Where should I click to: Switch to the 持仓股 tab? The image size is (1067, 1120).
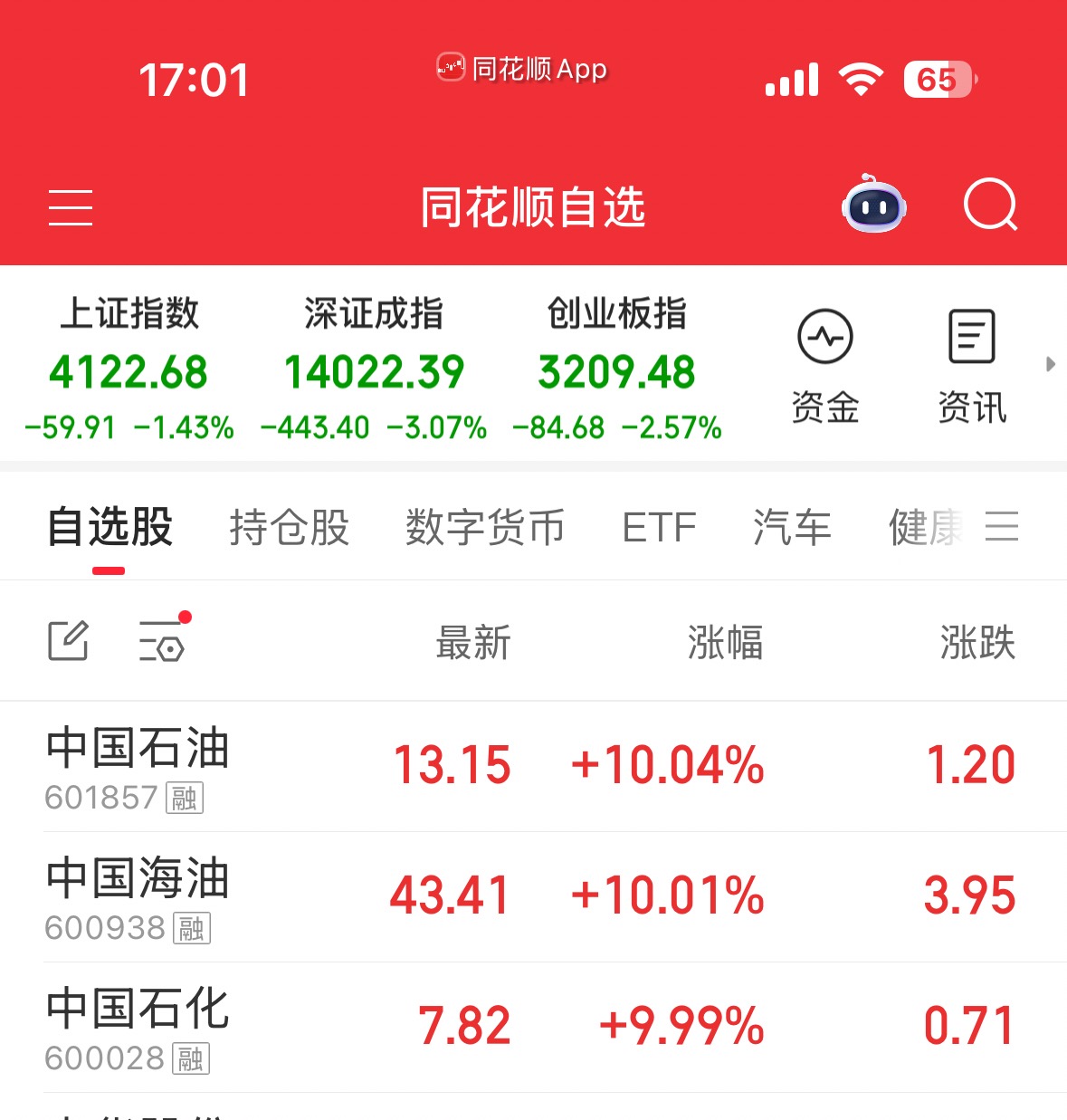pos(290,527)
